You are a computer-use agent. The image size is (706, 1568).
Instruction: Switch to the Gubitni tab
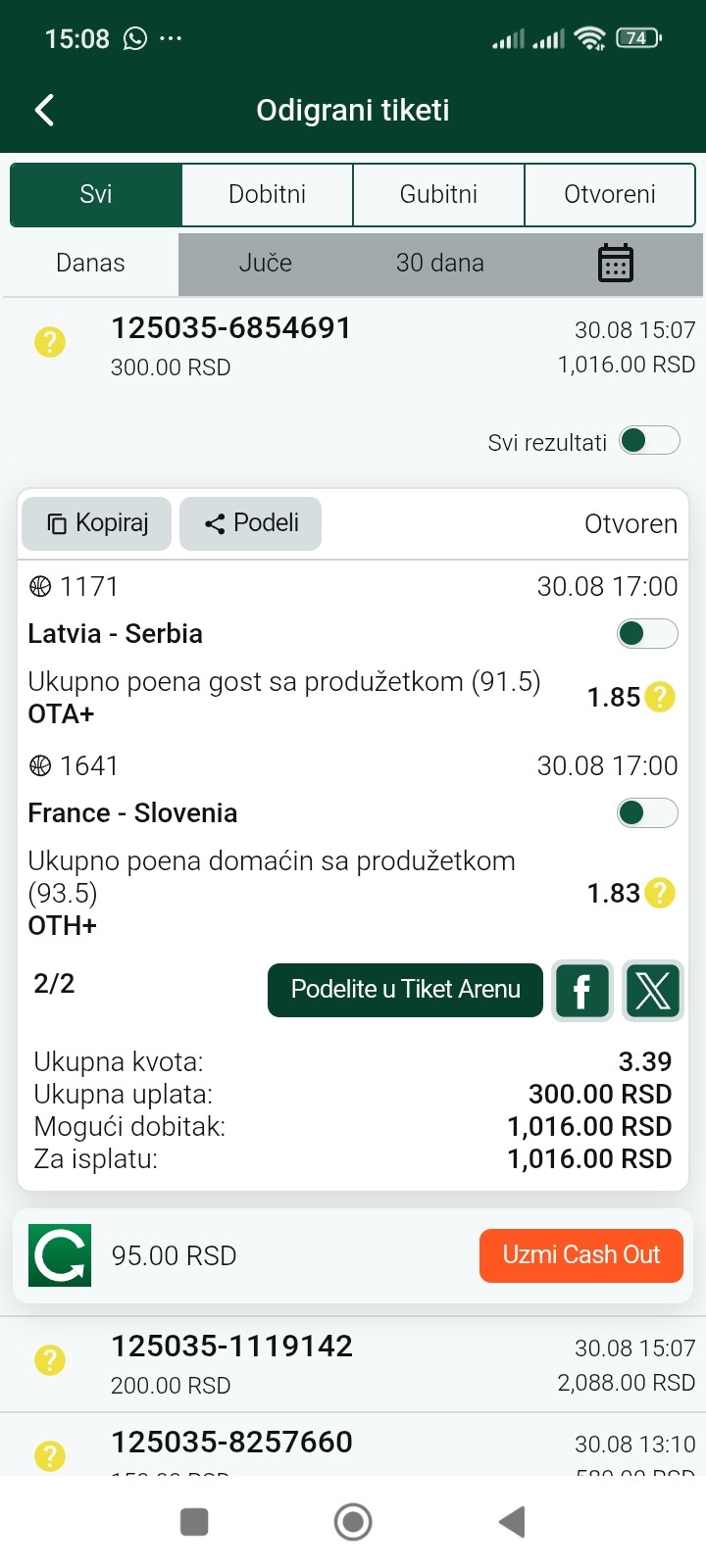[438, 194]
